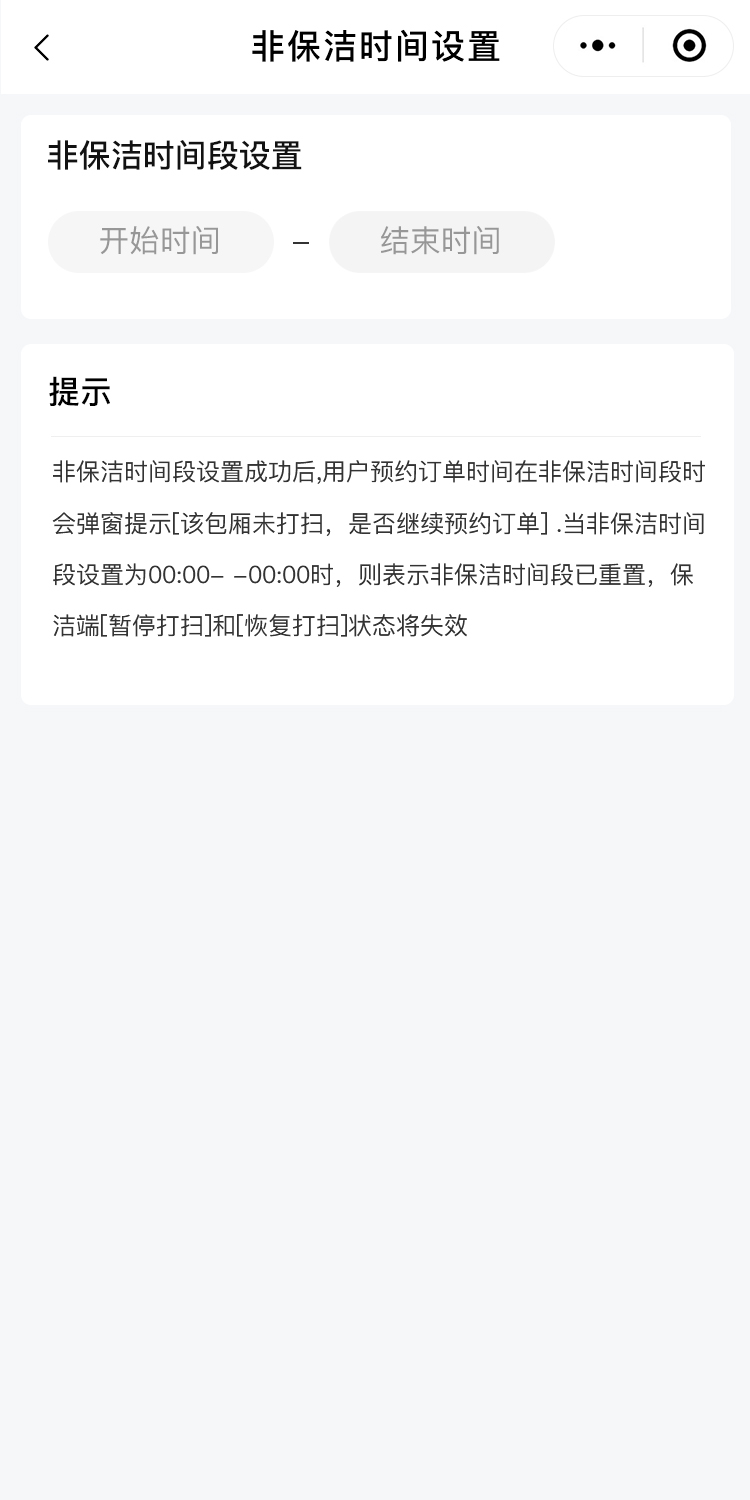Select the 结束时间 end time
The height and width of the screenshot is (1500, 750).
click(x=441, y=241)
